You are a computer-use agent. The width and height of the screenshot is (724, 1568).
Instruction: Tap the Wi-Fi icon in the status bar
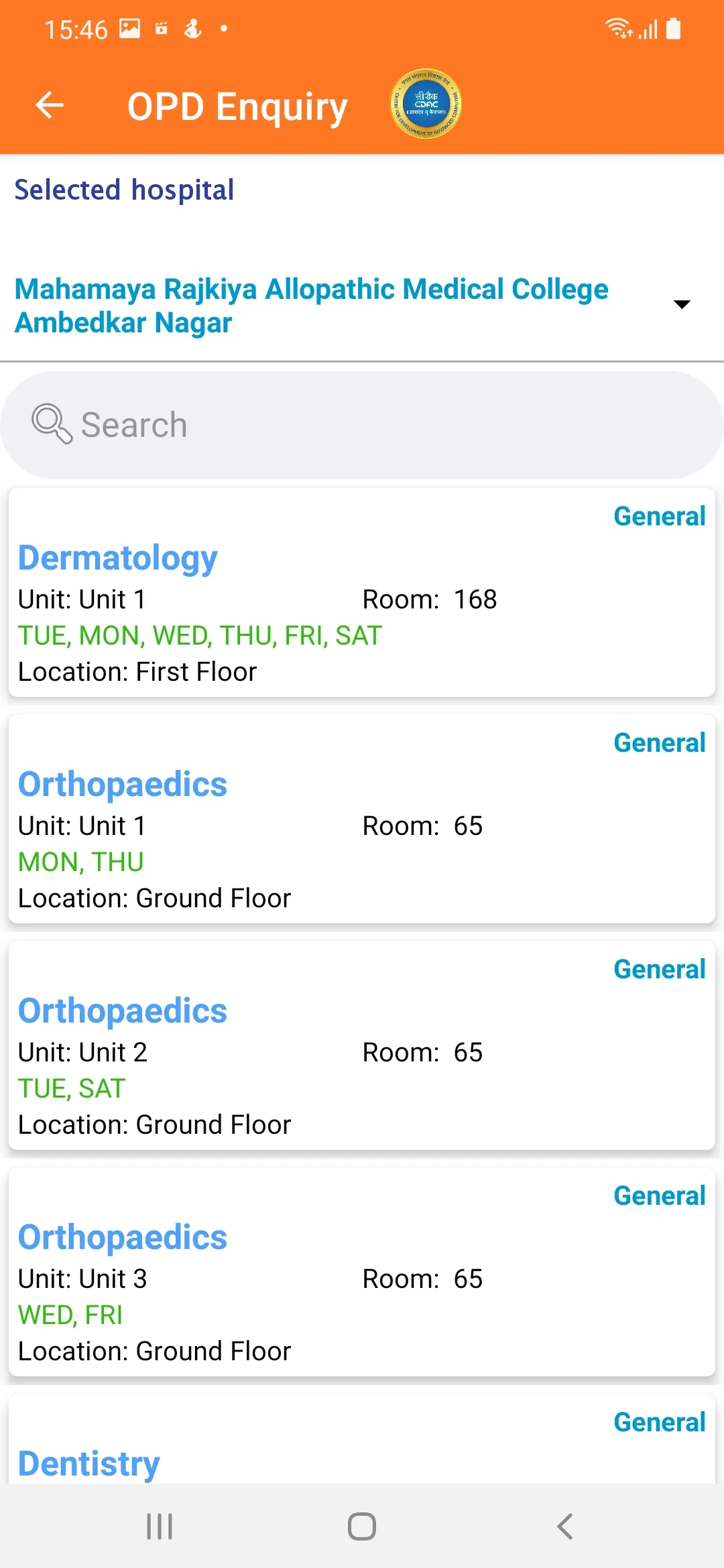pyautogui.click(x=618, y=28)
